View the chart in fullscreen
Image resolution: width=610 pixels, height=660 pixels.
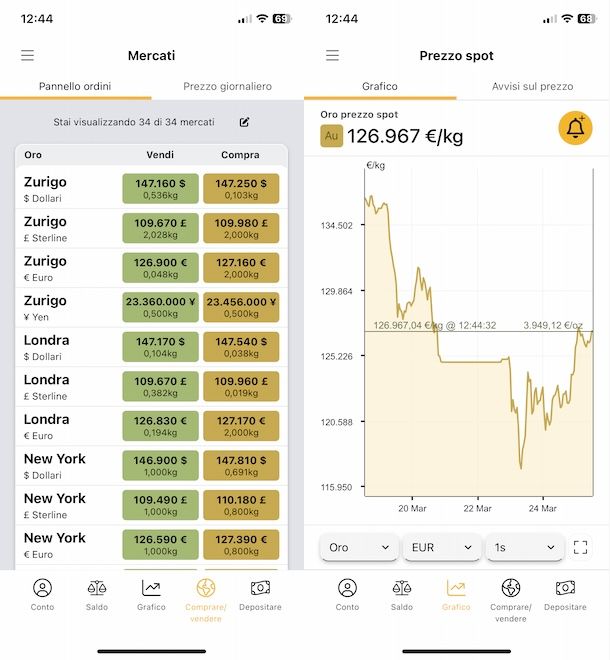coord(581,547)
